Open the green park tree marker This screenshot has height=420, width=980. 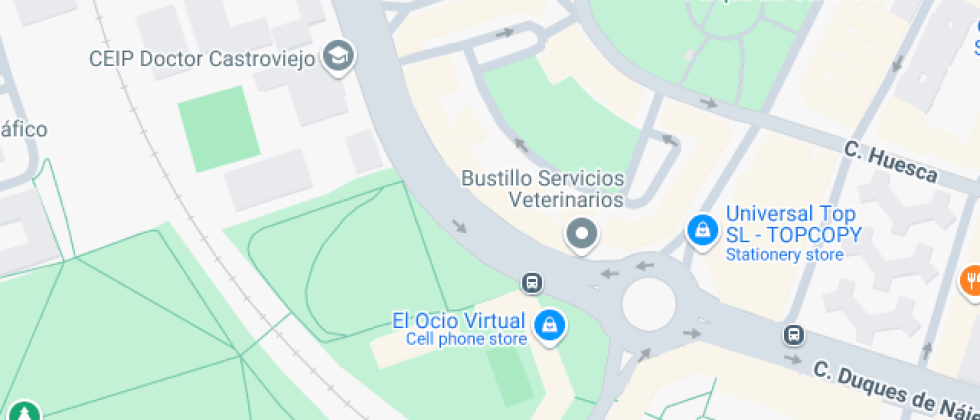[x=24, y=411]
